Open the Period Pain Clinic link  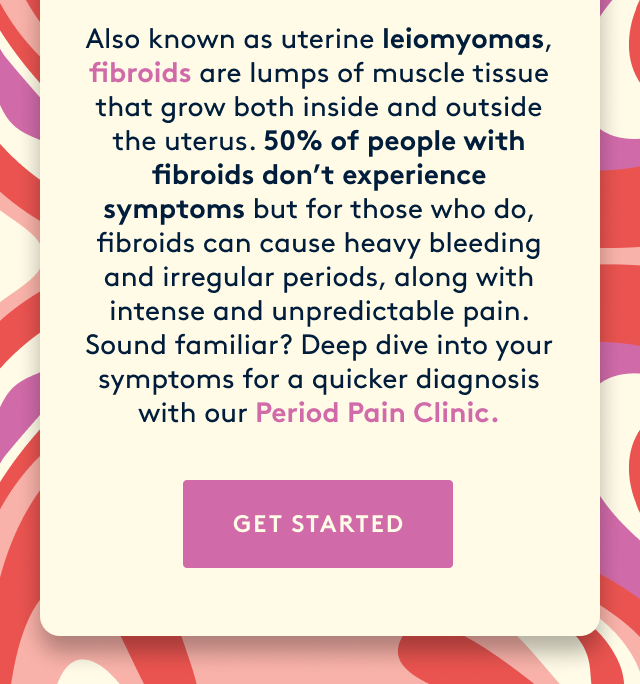pos(376,412)
